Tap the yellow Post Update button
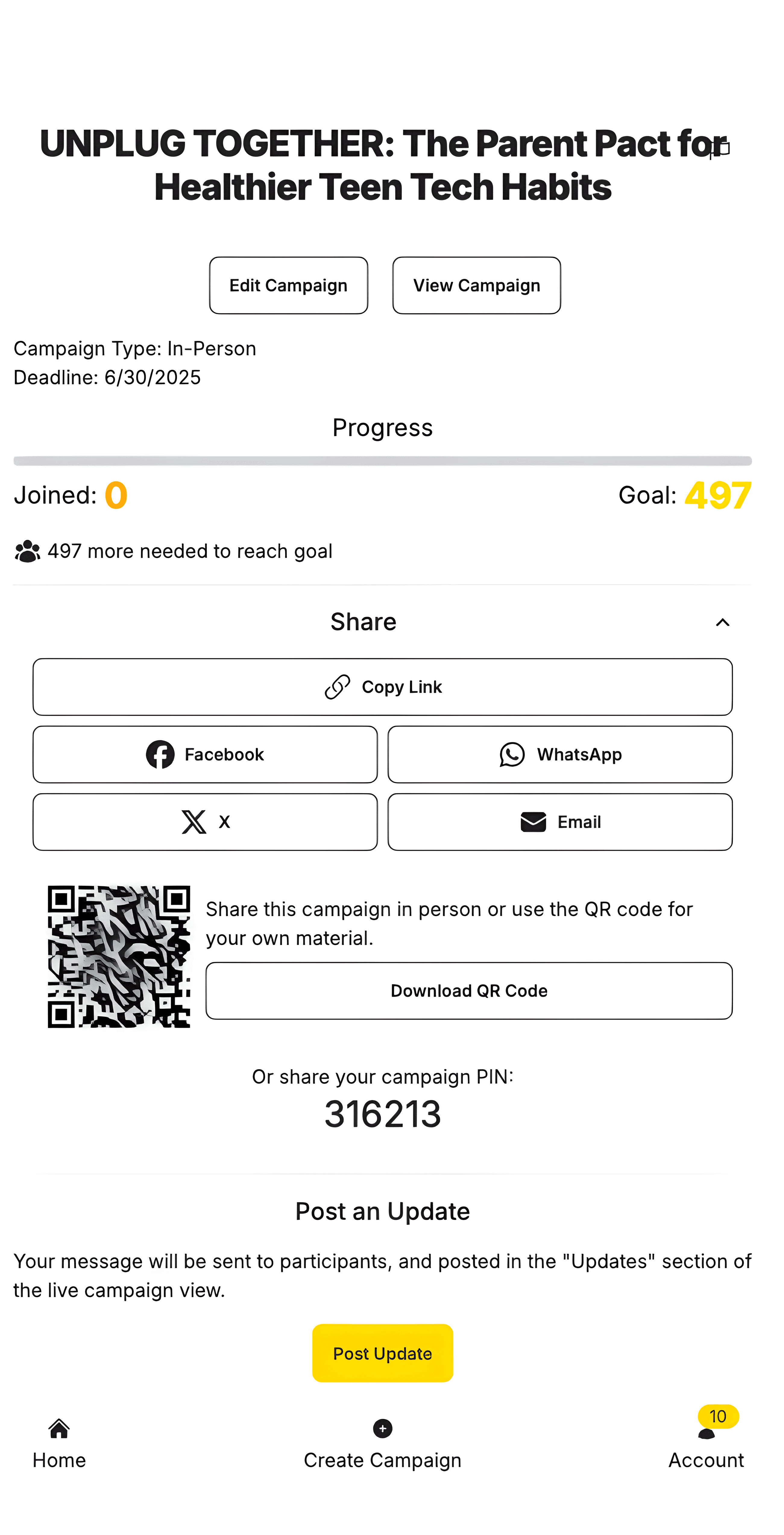Image resolution: width=784 pixels, height=1535 pixels. click(x=383, y=1353)
